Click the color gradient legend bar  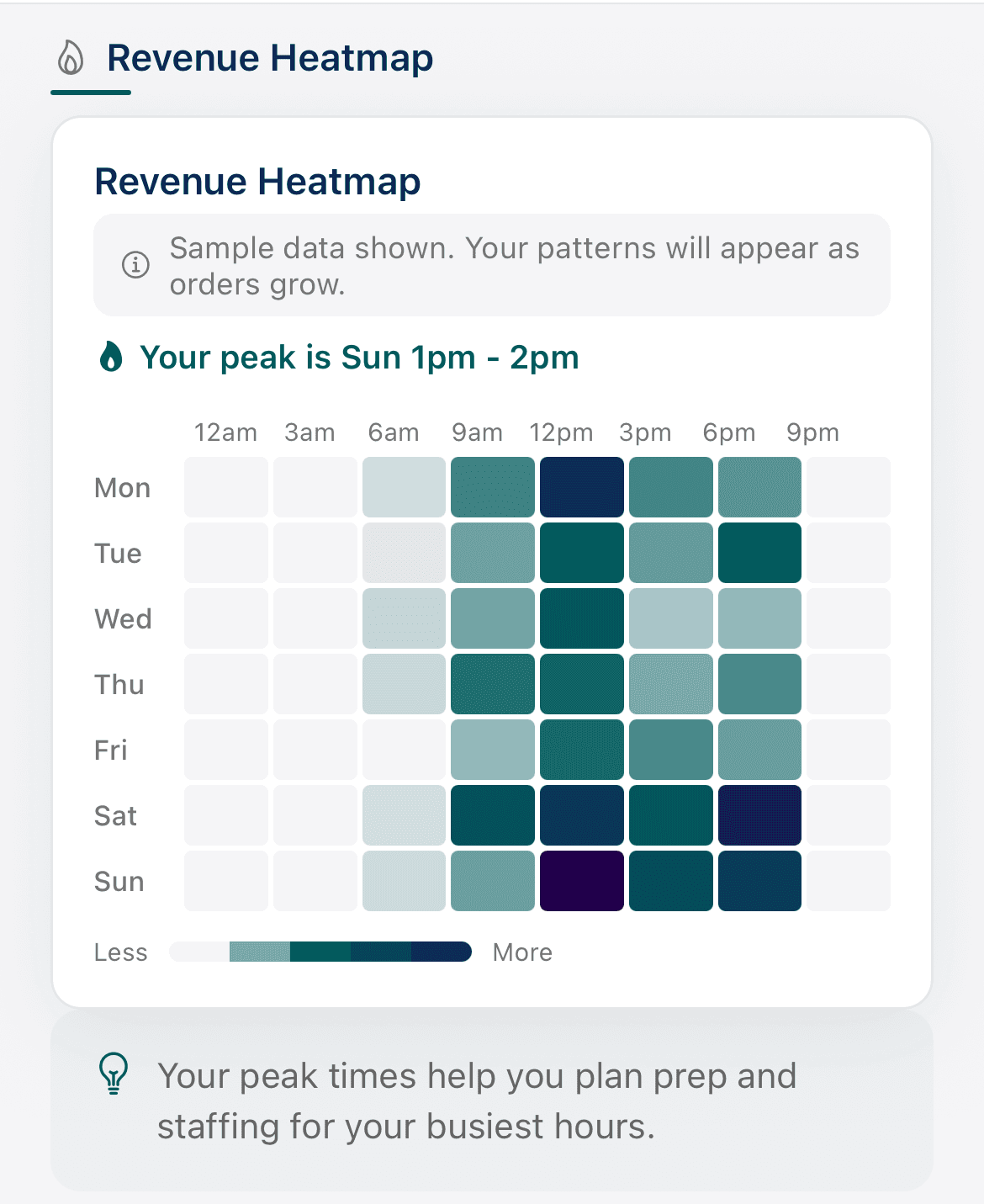click(320, 952)
